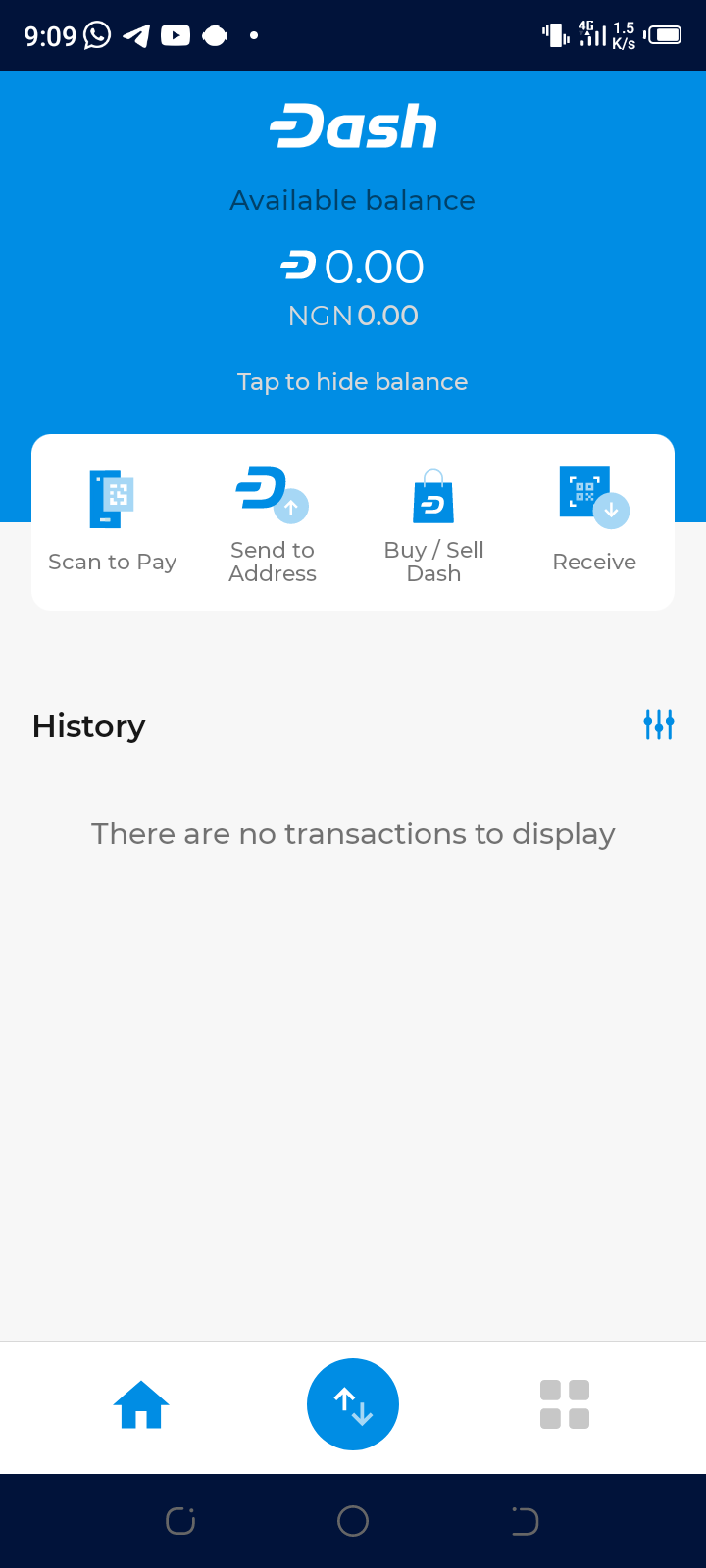
Task: Tap to hide balance
Action: point(352,381)
